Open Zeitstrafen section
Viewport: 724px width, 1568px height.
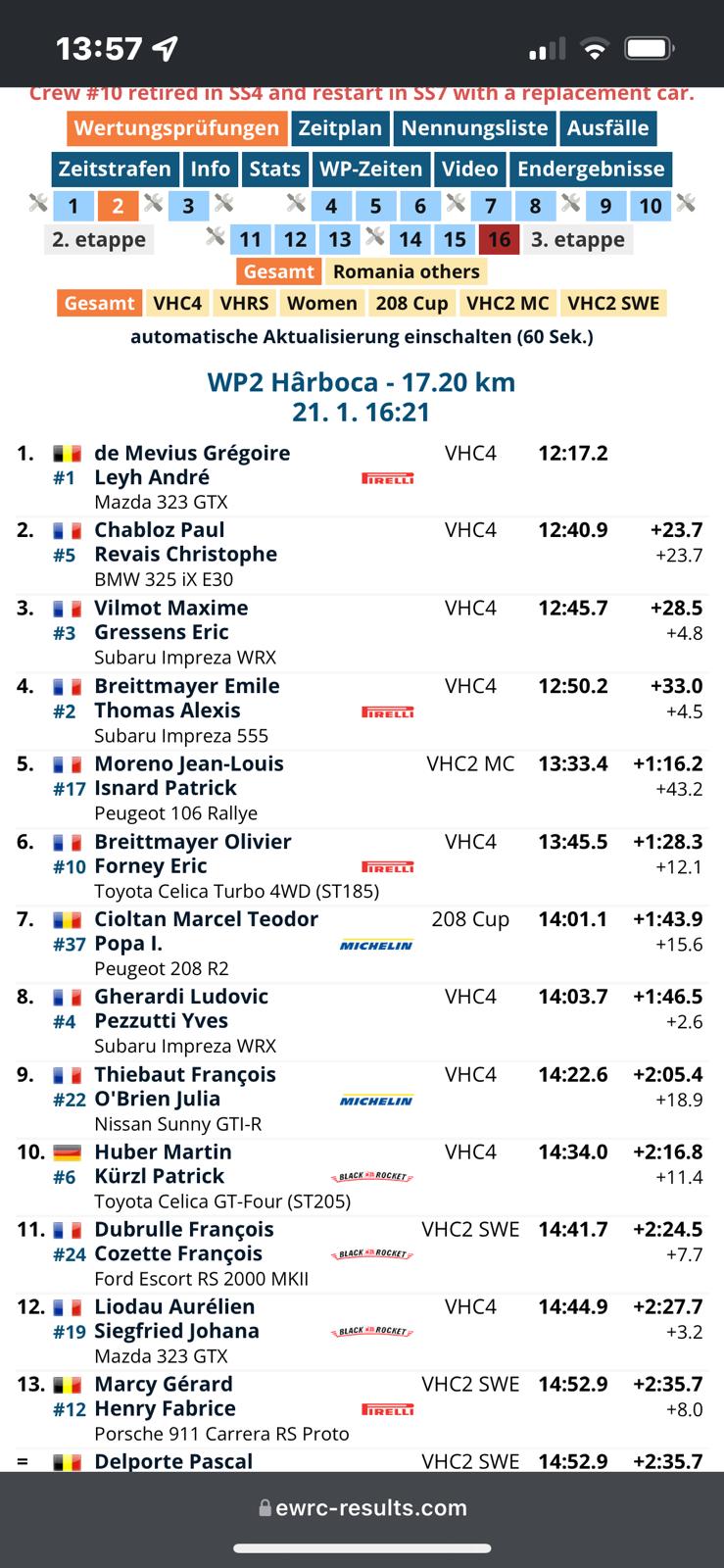(115, 169)
